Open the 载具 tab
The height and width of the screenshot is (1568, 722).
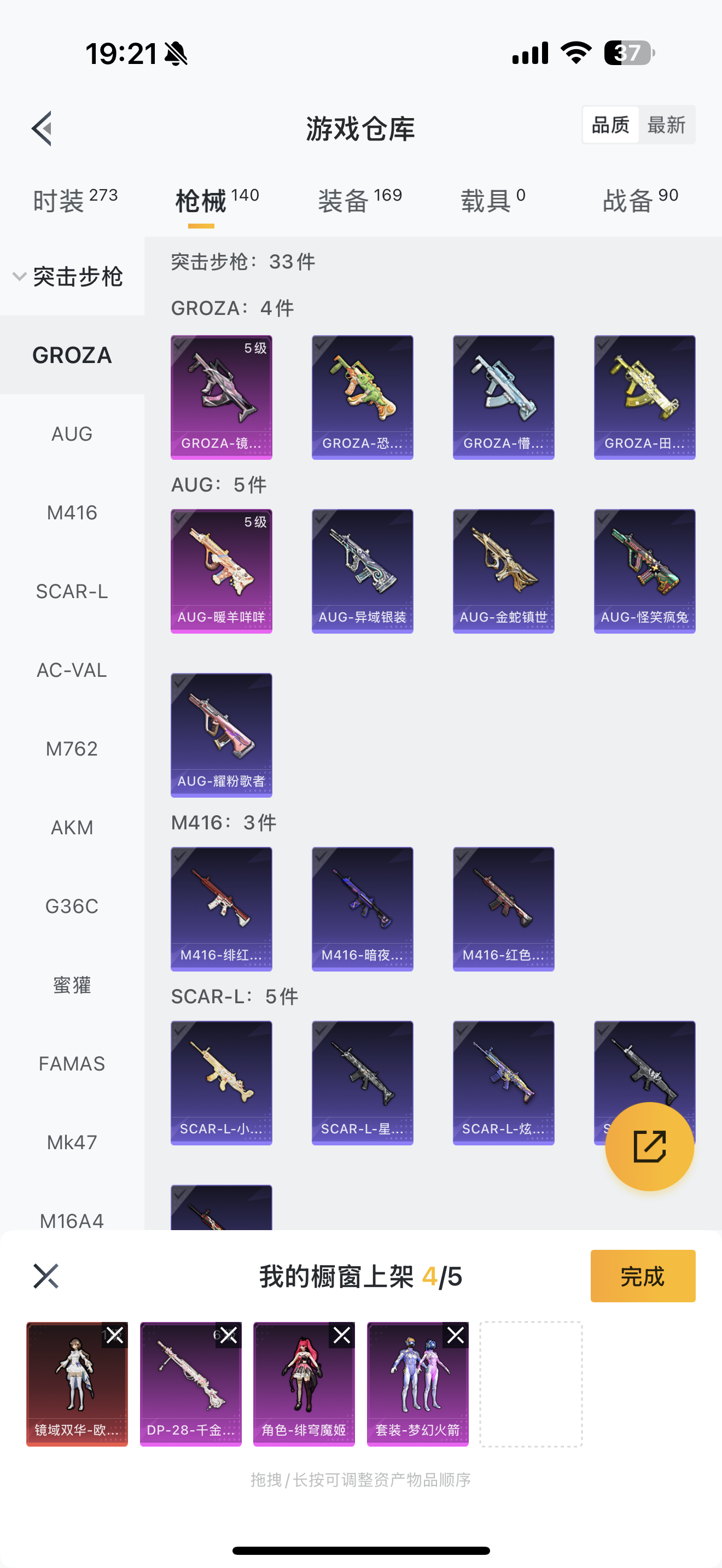(x=492, y=200)
